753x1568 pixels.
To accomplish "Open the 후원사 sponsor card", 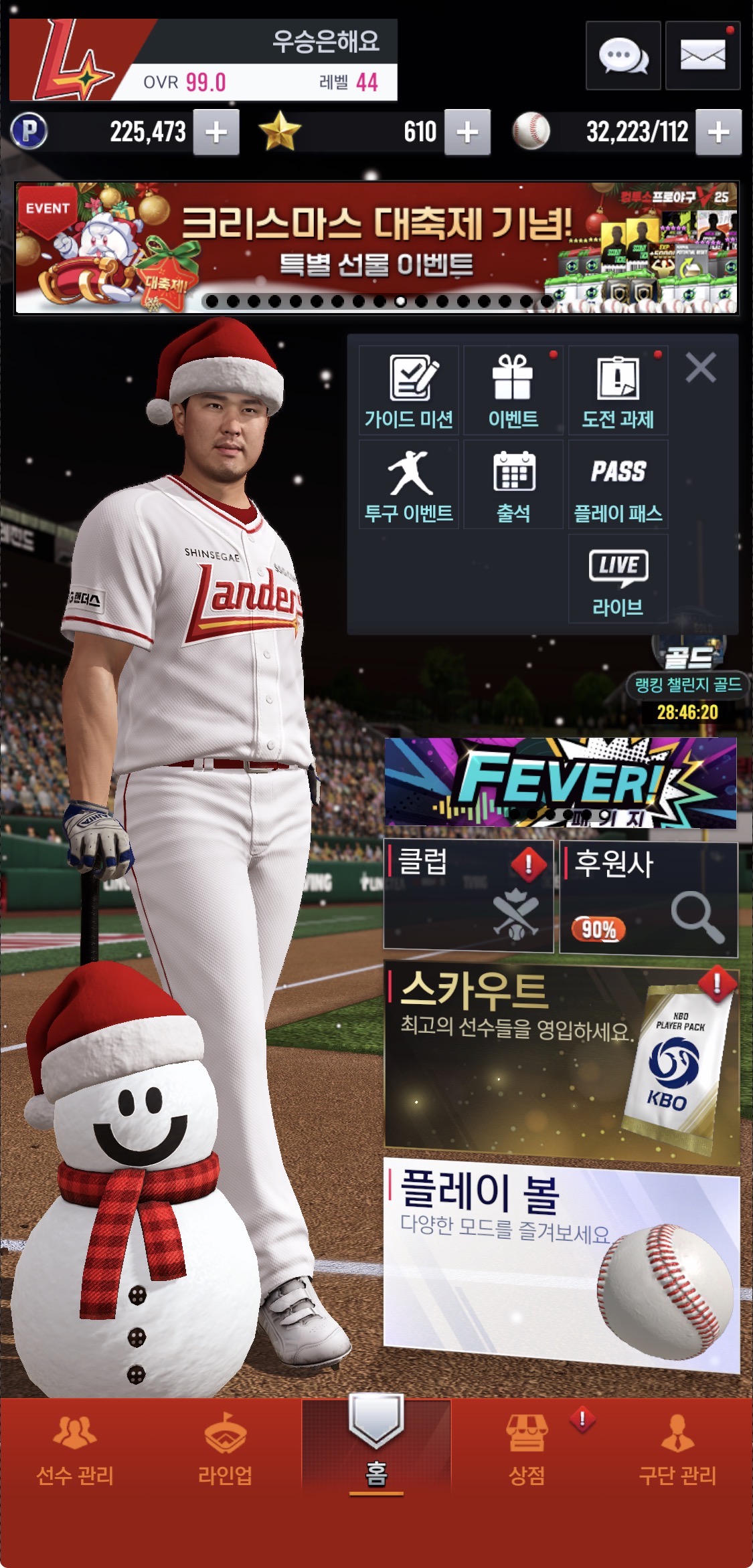I will [x=648, y=898].
